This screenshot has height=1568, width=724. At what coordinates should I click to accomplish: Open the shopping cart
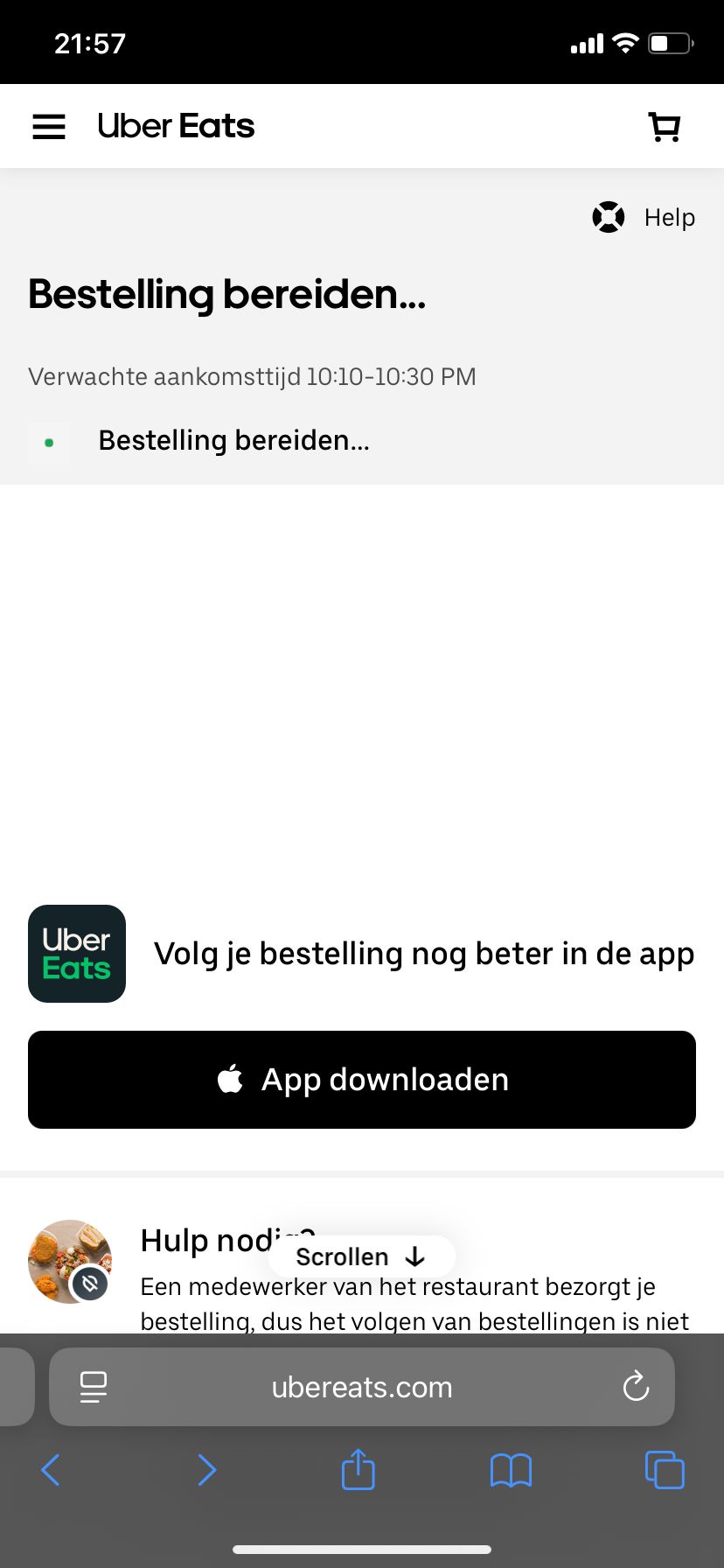(665, 127)
